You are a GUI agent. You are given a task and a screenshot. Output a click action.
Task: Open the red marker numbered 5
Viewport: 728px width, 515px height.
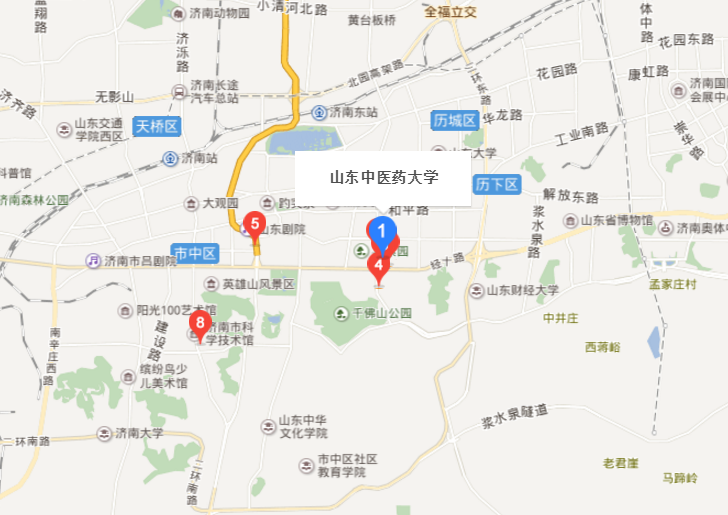click(255, 225)
